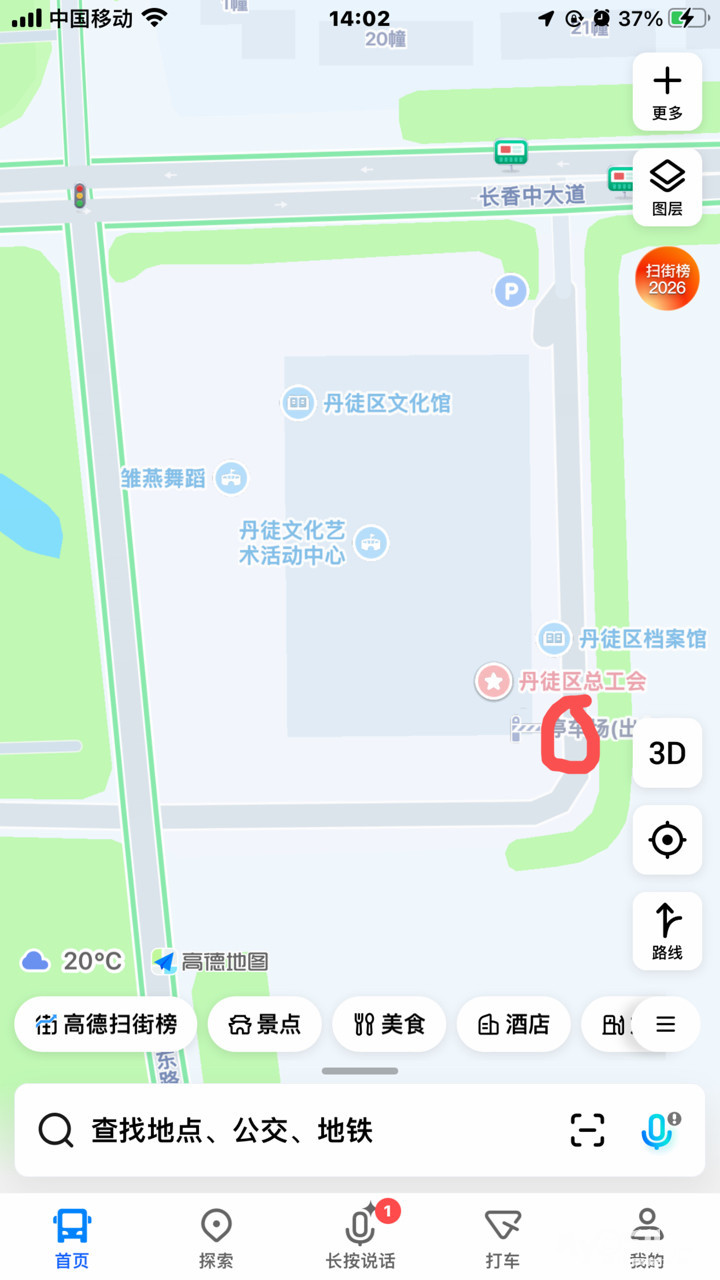Open the 图层 layers menu

click(x=667, y=187)
